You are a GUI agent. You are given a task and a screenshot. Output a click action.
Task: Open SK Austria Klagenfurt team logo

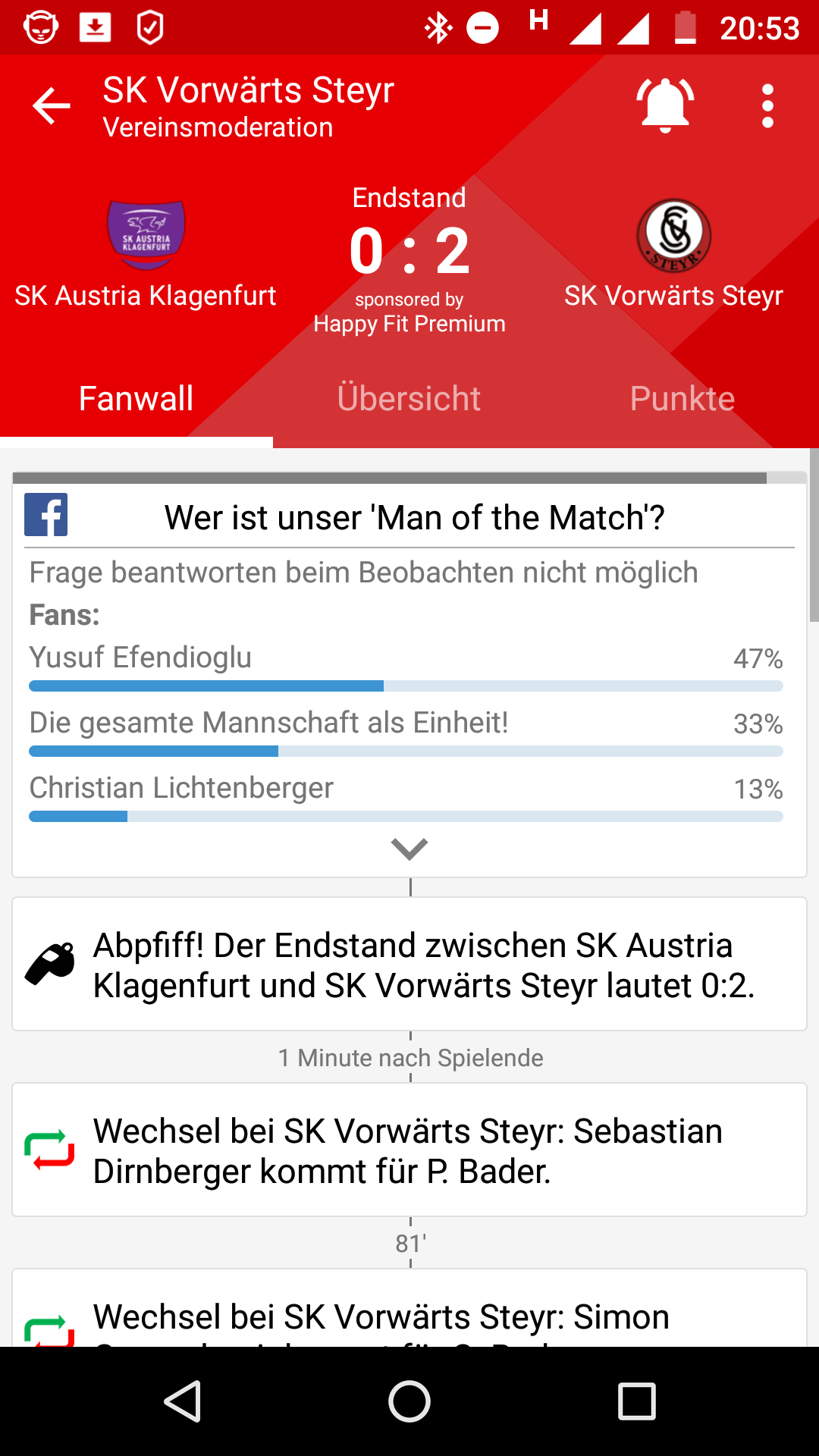coord(146,234)
